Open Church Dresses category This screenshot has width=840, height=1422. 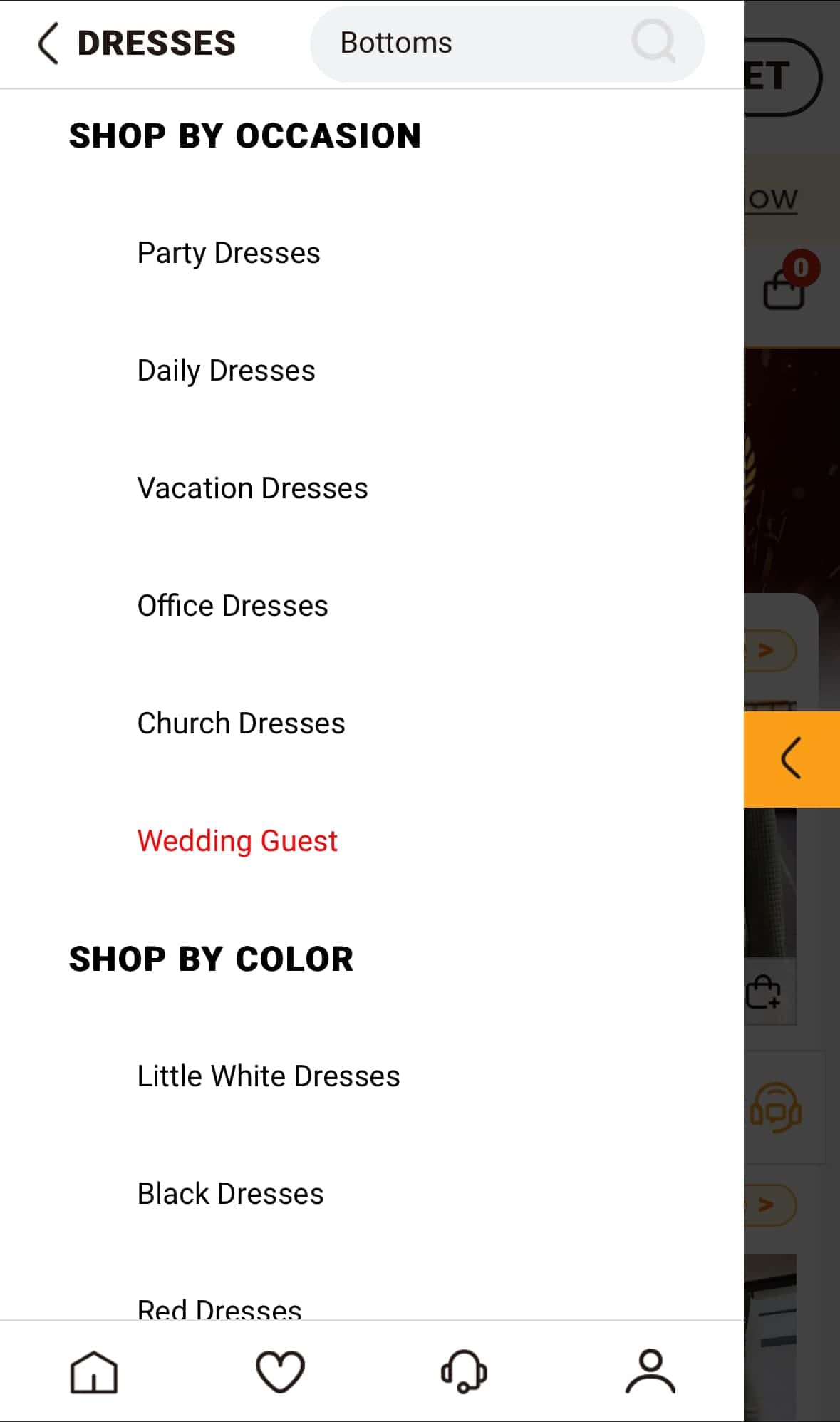241,723
